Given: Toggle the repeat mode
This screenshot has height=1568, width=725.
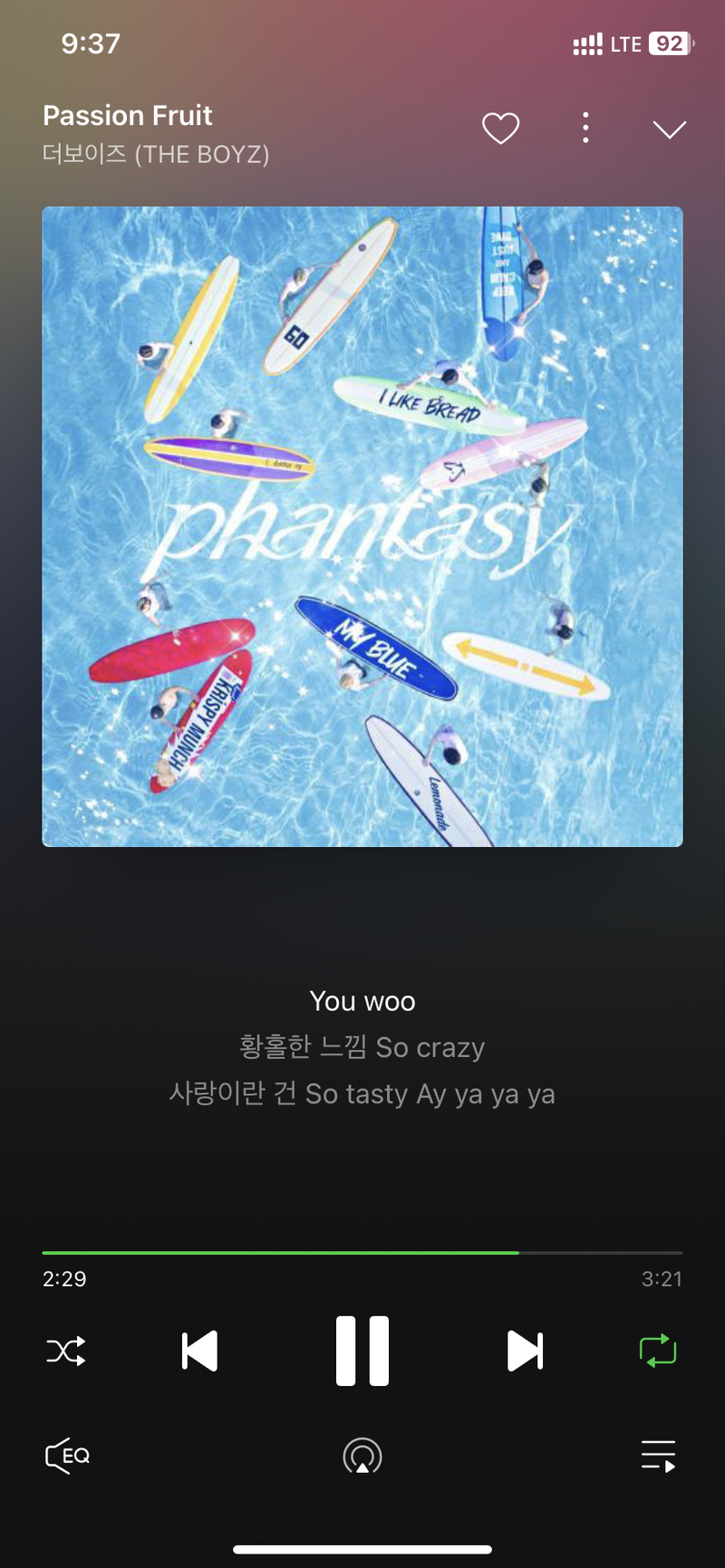Looking at the screenshot, I should point(658,1351).
